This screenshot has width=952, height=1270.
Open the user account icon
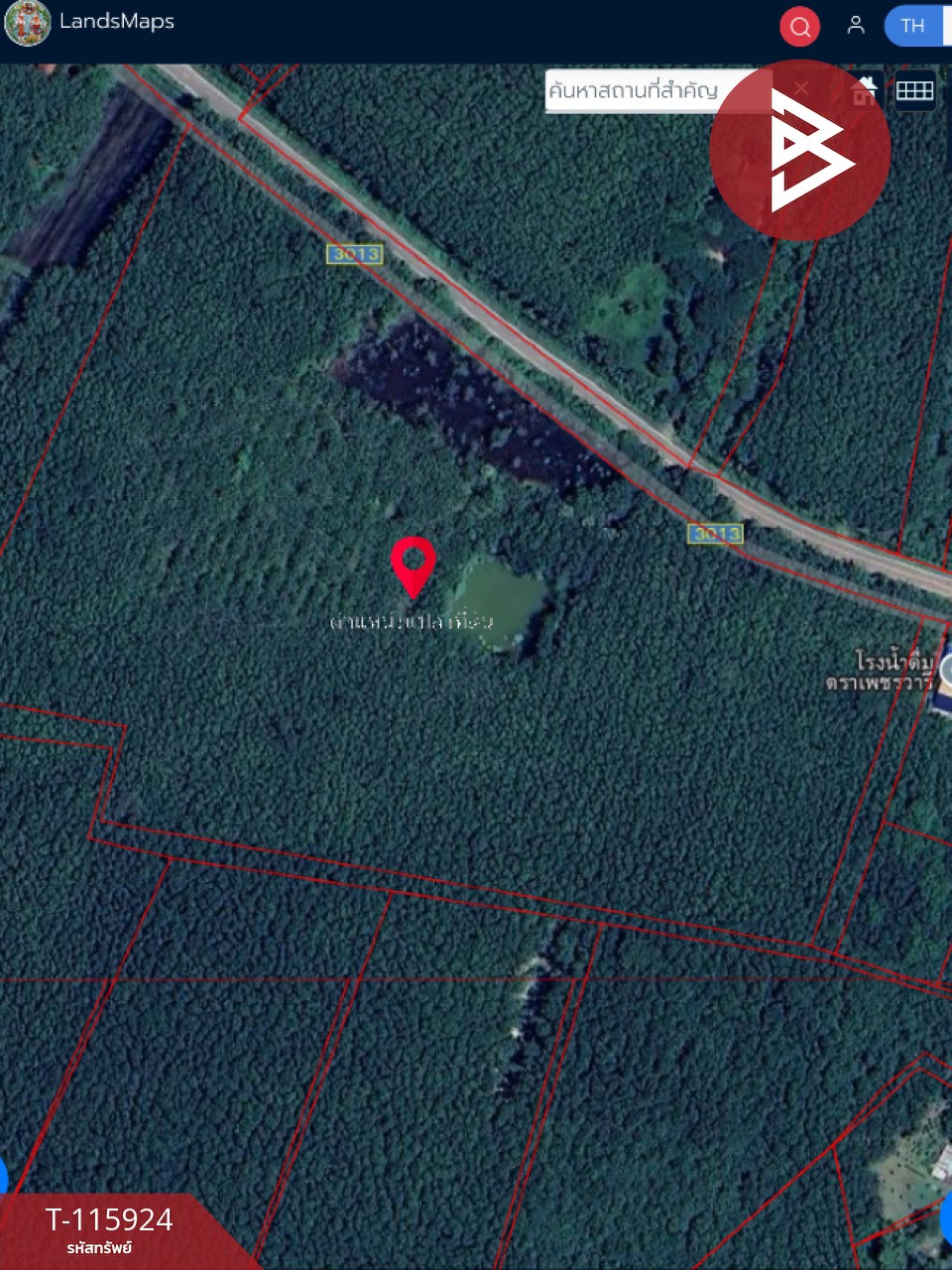point(856,26)
